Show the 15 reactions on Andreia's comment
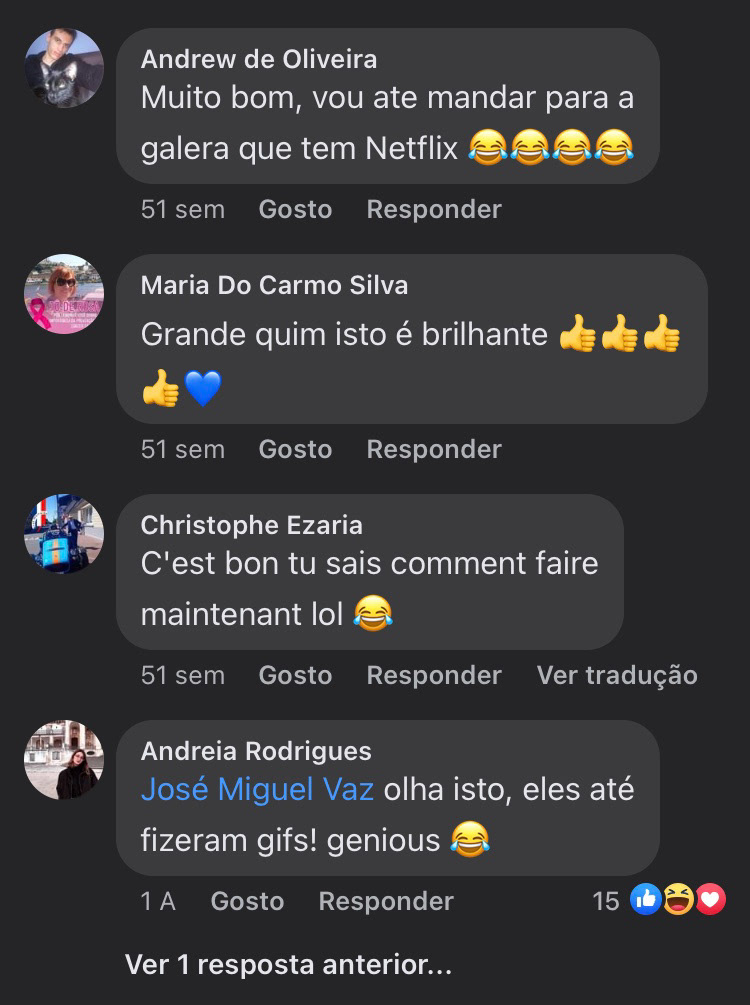 coord(660,901)
